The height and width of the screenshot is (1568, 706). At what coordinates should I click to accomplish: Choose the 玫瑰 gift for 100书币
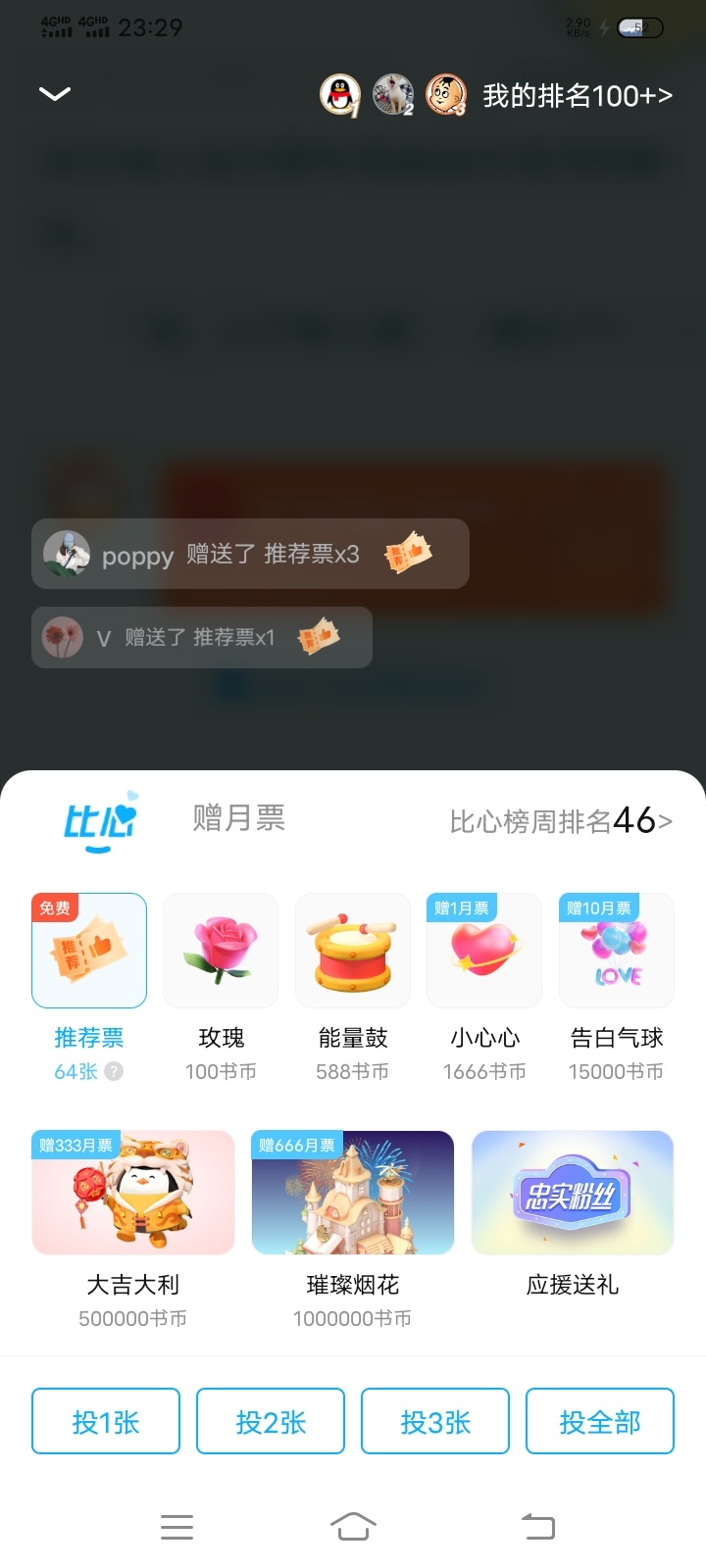point(221,951)
